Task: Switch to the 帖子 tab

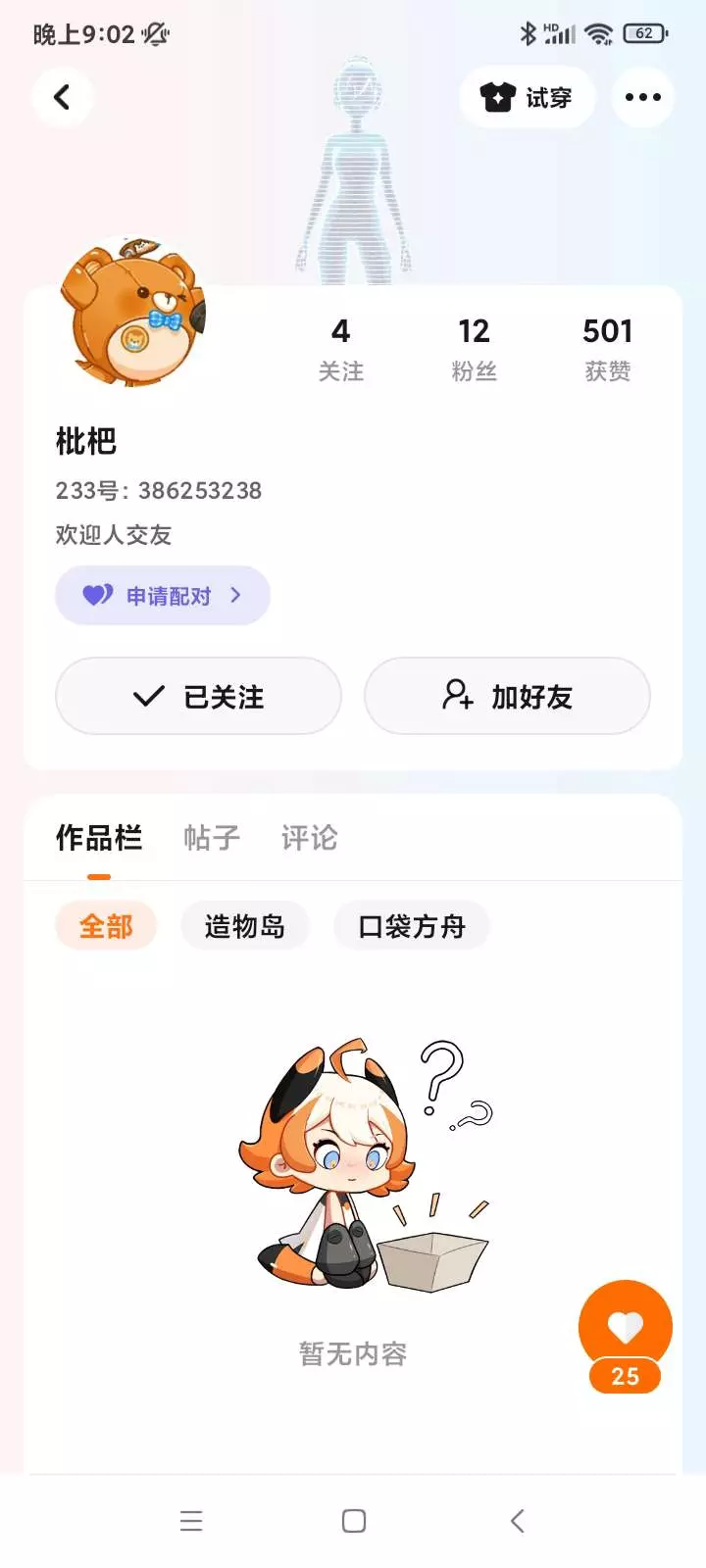Action: 211,838
